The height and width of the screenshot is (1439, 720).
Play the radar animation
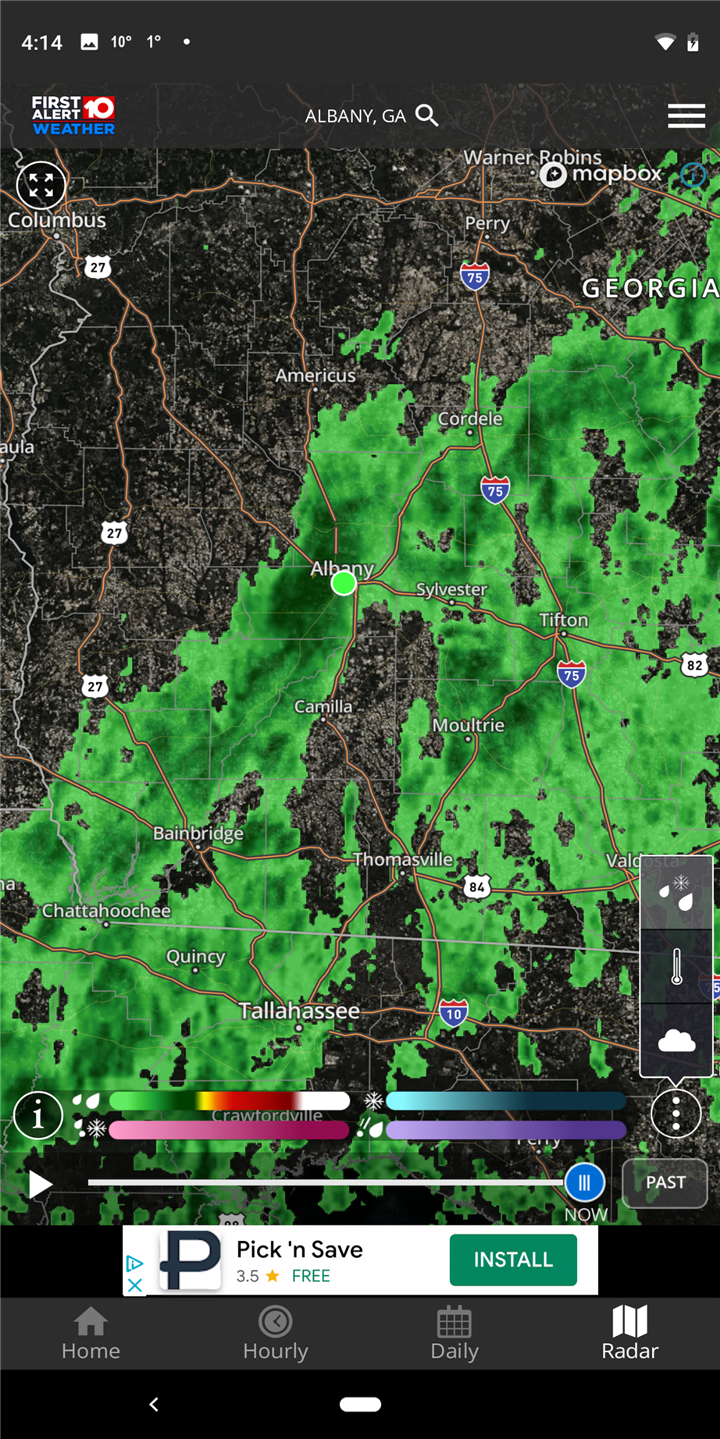[40, 1185]
